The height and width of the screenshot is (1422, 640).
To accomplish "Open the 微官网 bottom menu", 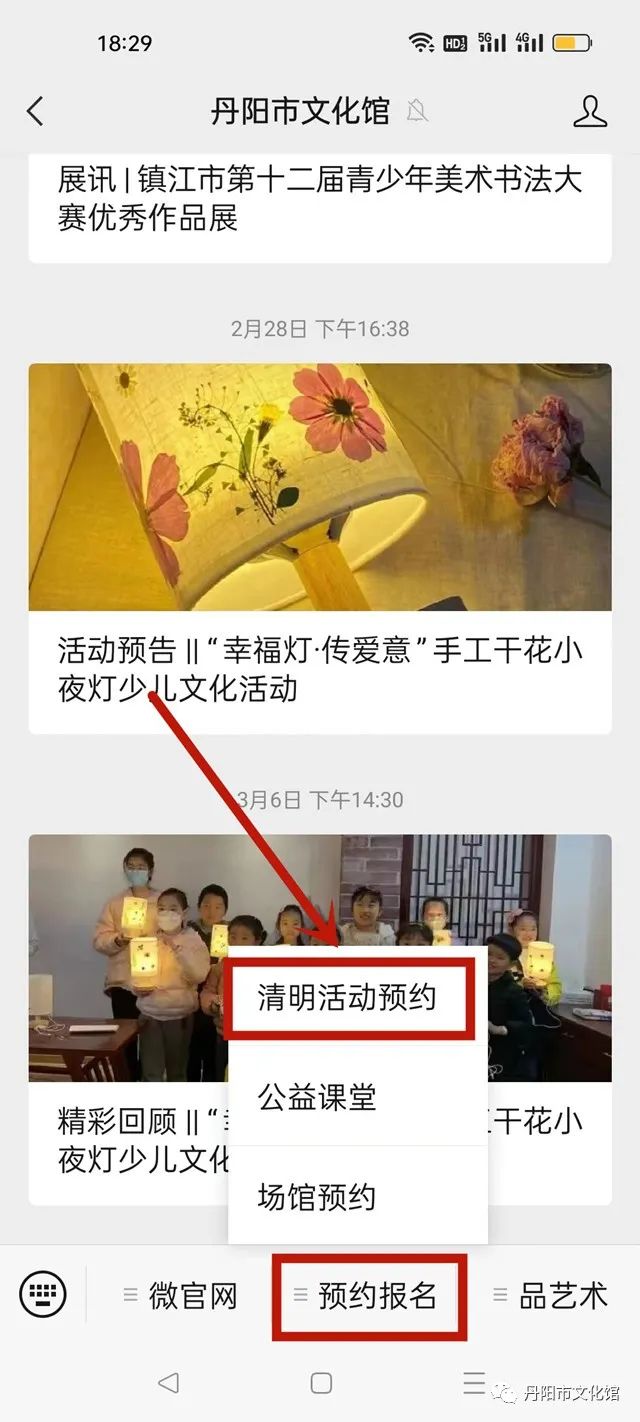I will (x=181, y=1297).
